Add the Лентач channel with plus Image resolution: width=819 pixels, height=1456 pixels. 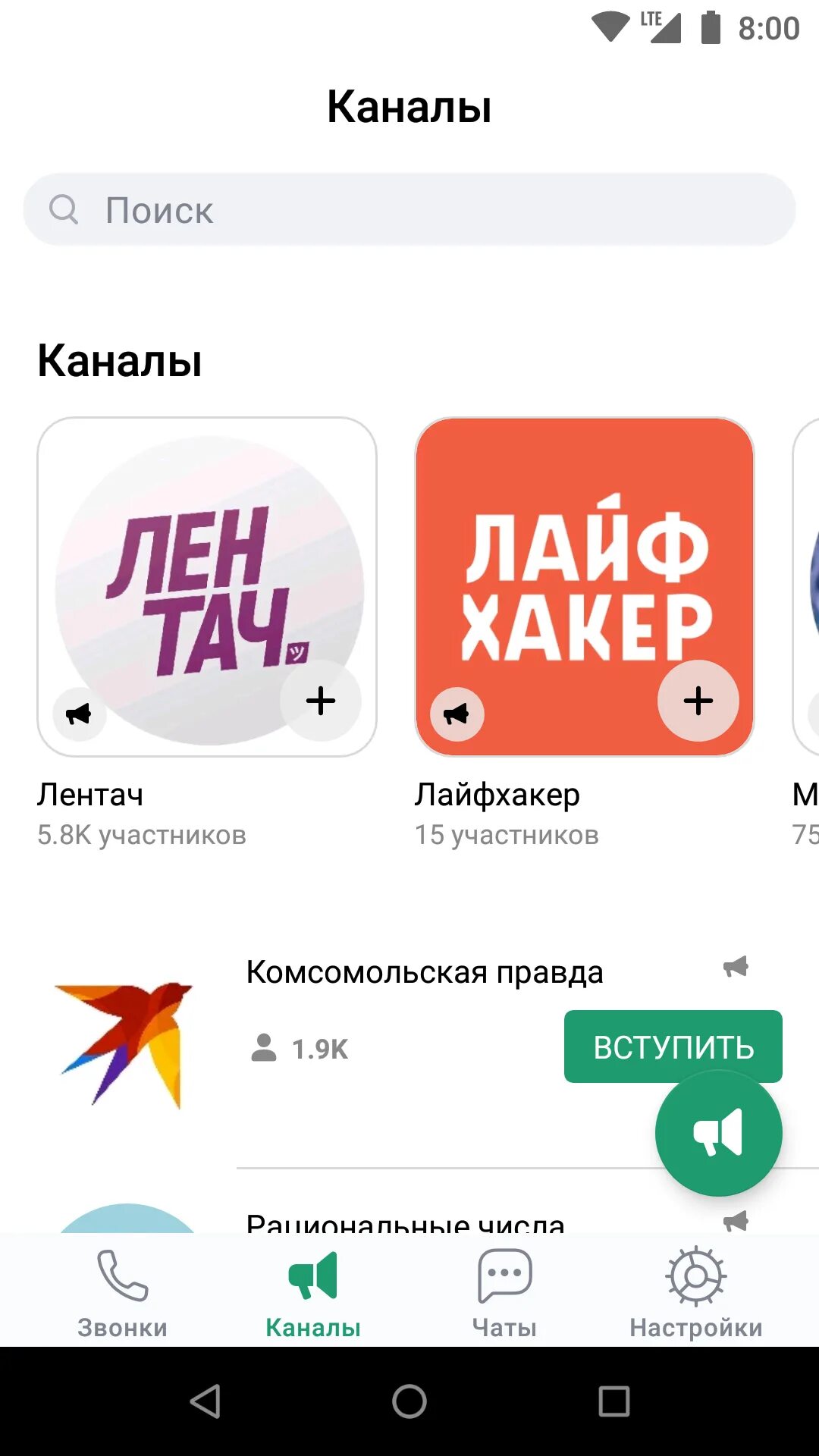(321, 701)
